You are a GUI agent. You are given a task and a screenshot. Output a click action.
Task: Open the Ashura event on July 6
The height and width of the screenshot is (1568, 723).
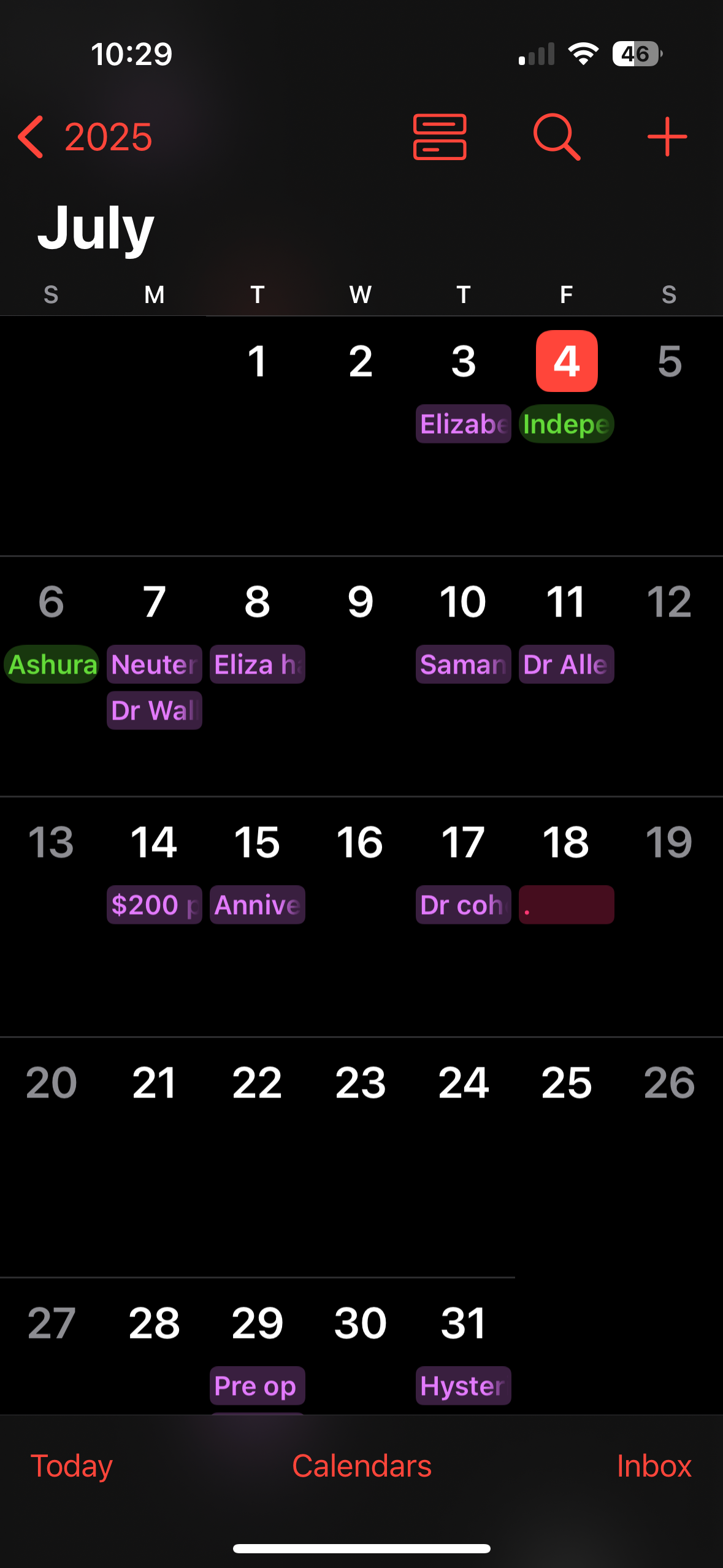point(52,664)
